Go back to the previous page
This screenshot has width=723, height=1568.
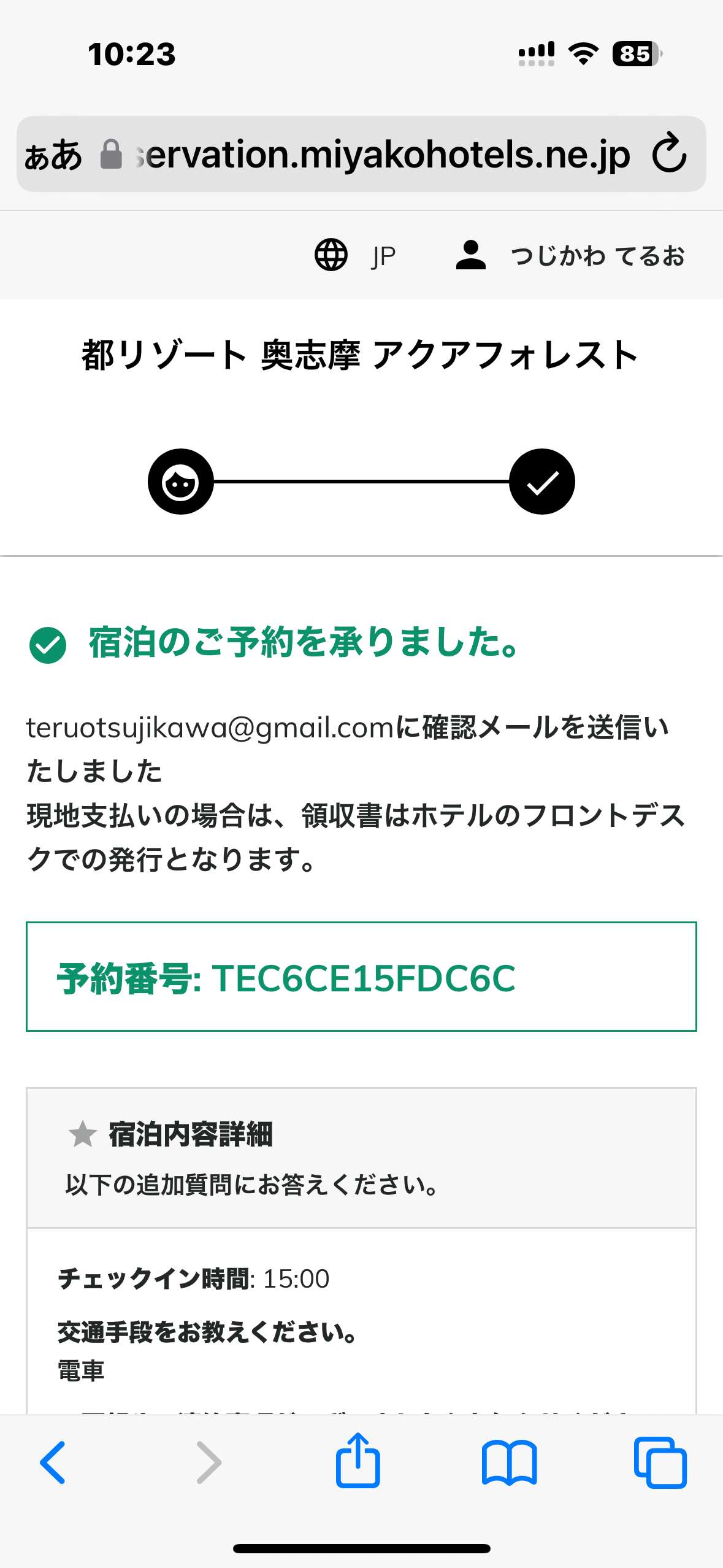point(53,1462)
